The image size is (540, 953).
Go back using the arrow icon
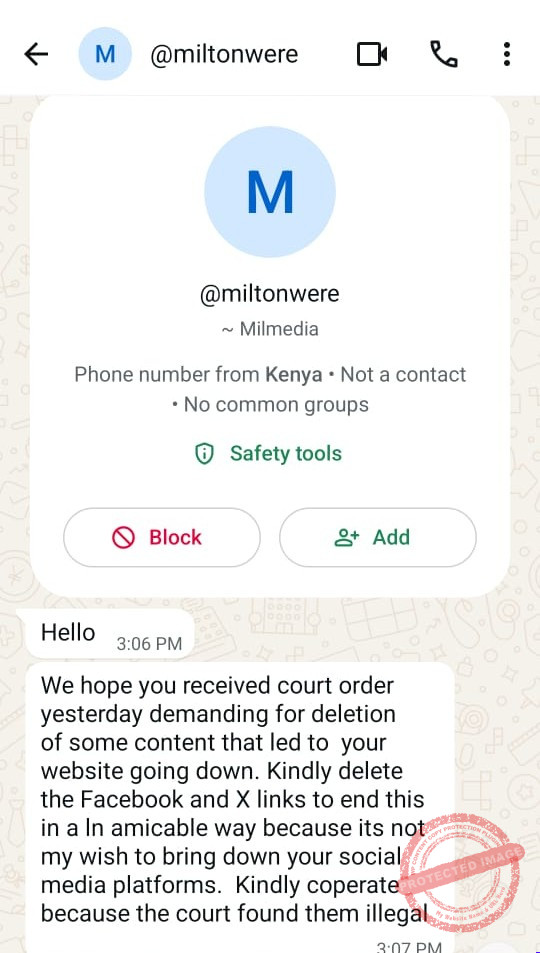[36, 55]
